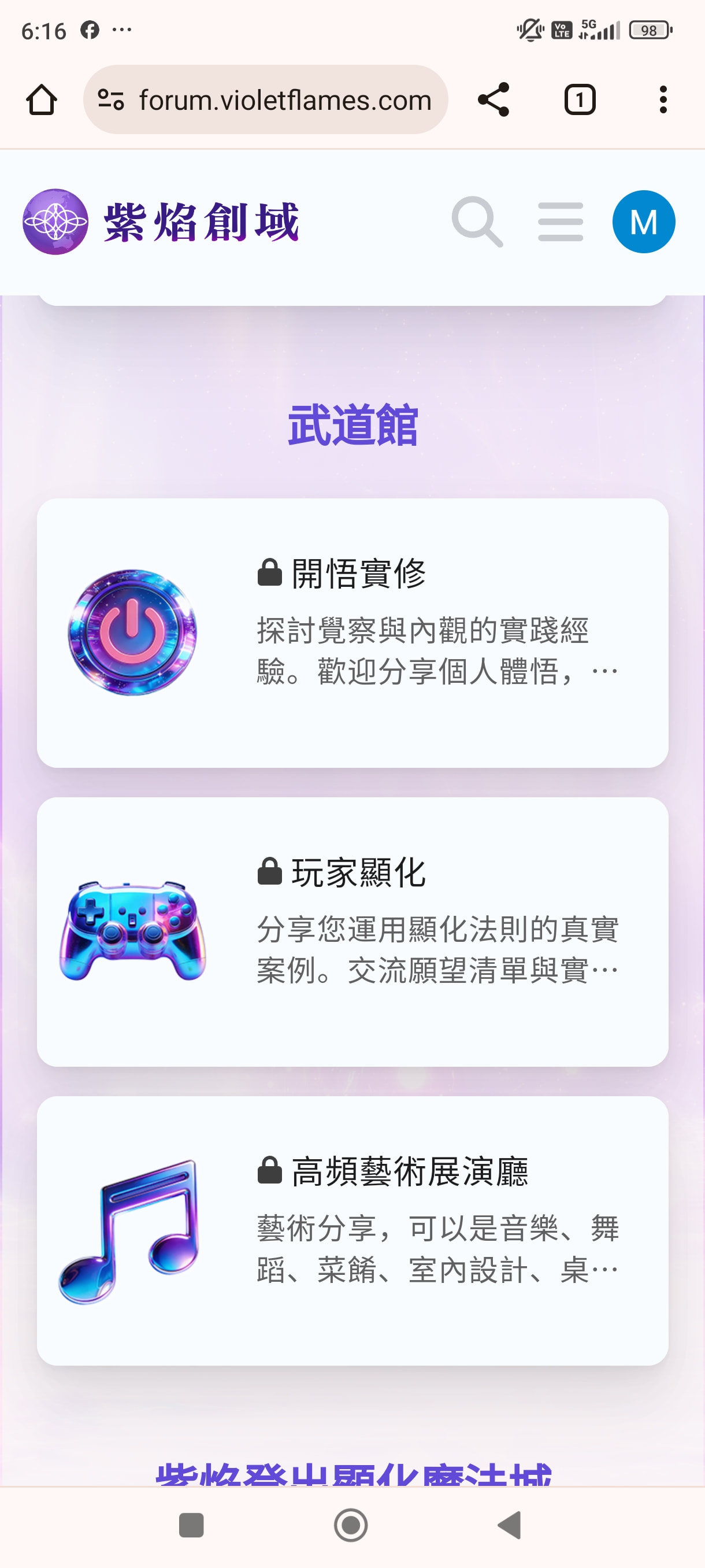Focus the forum.violetflames.com address bar
705x1568 pixels.
266,100
